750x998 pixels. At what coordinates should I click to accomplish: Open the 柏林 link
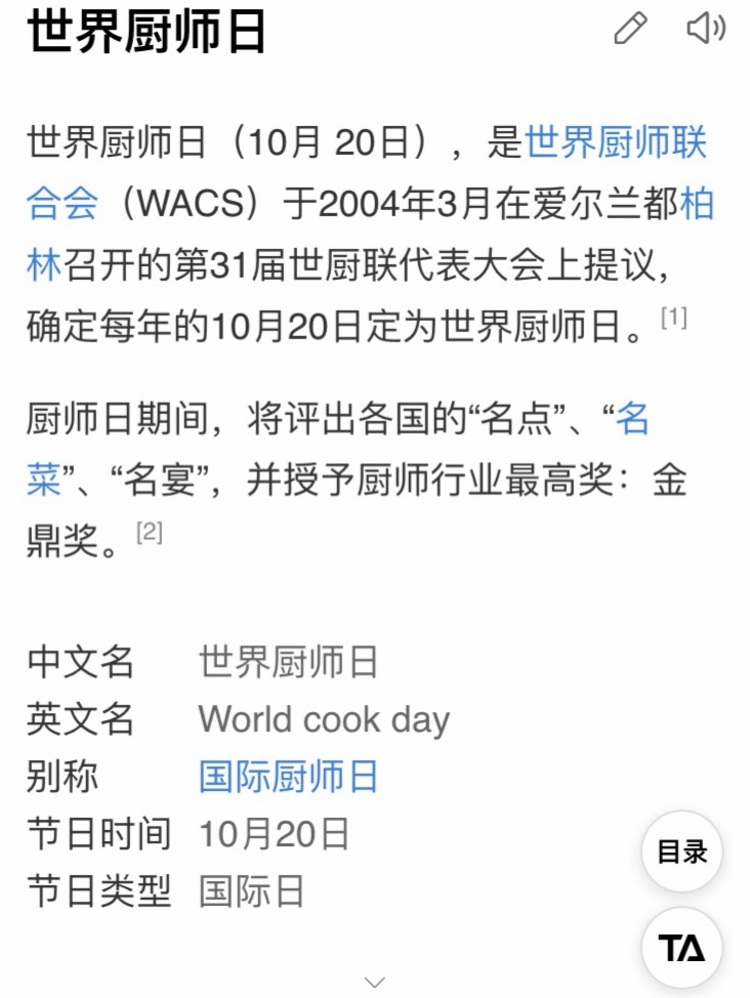click(697, 207)
